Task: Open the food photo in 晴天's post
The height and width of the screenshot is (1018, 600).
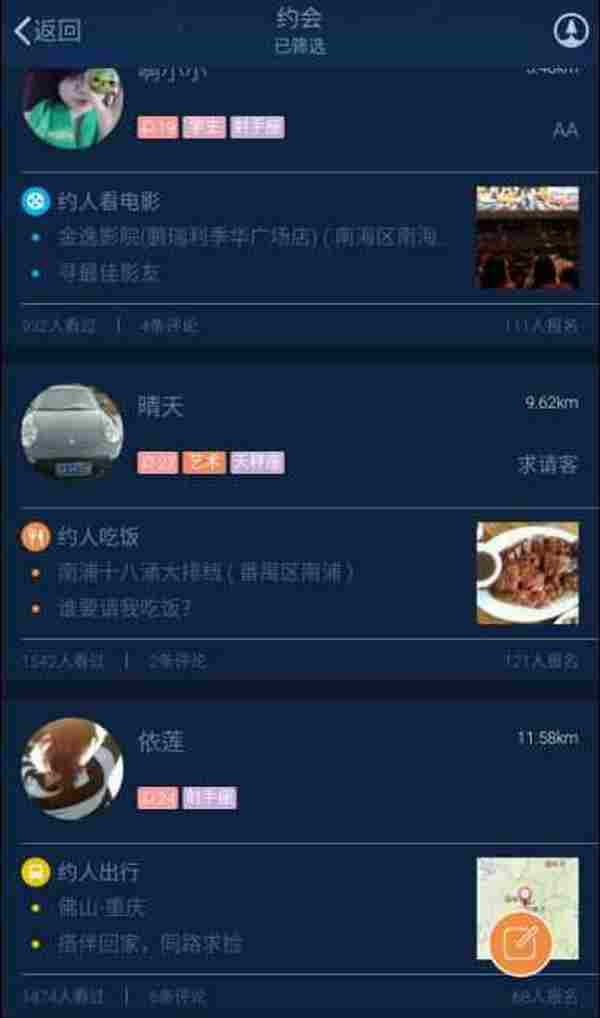Action: point(527,573)
